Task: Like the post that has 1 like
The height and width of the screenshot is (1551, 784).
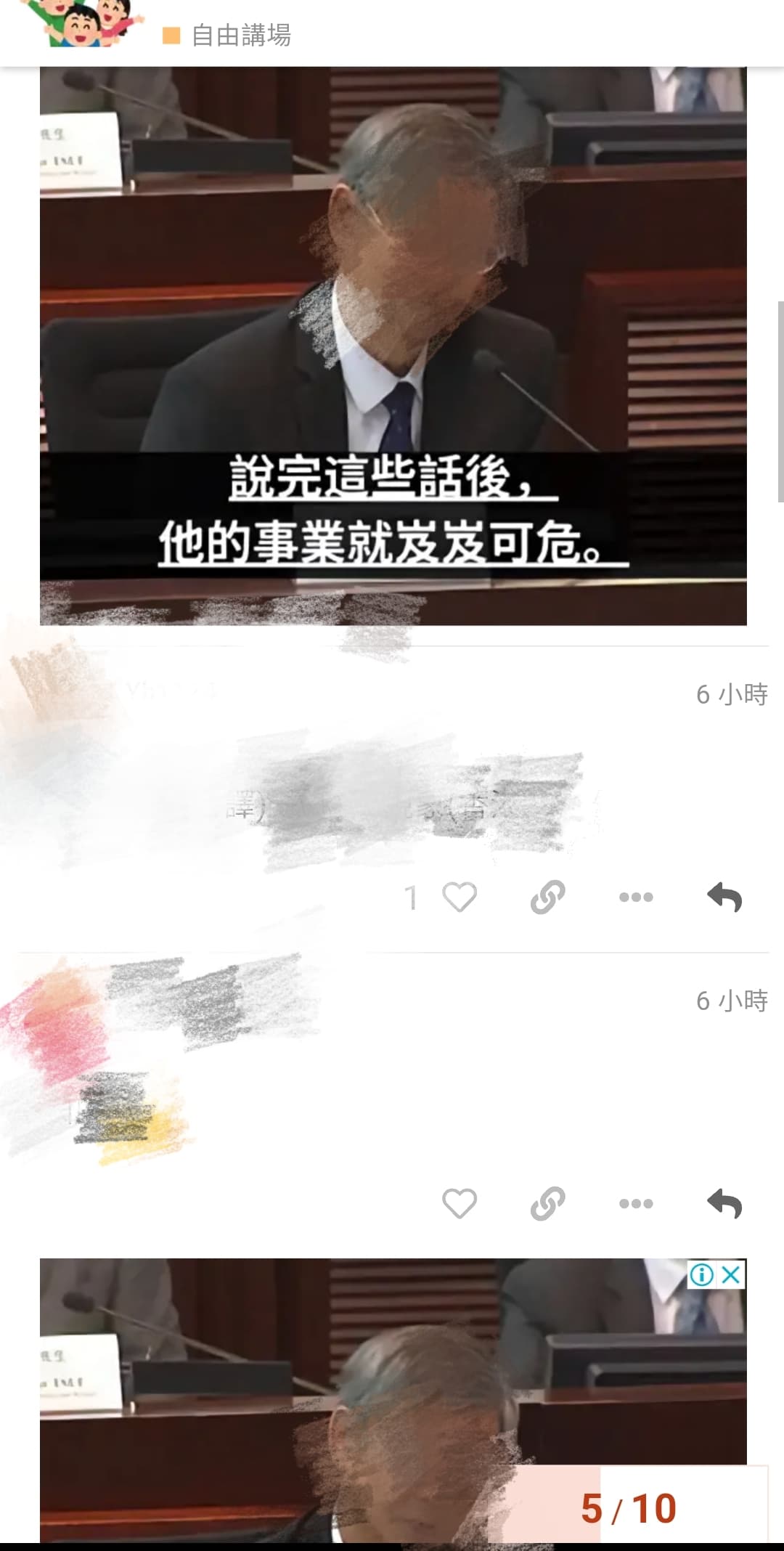Action: [460, 897]
